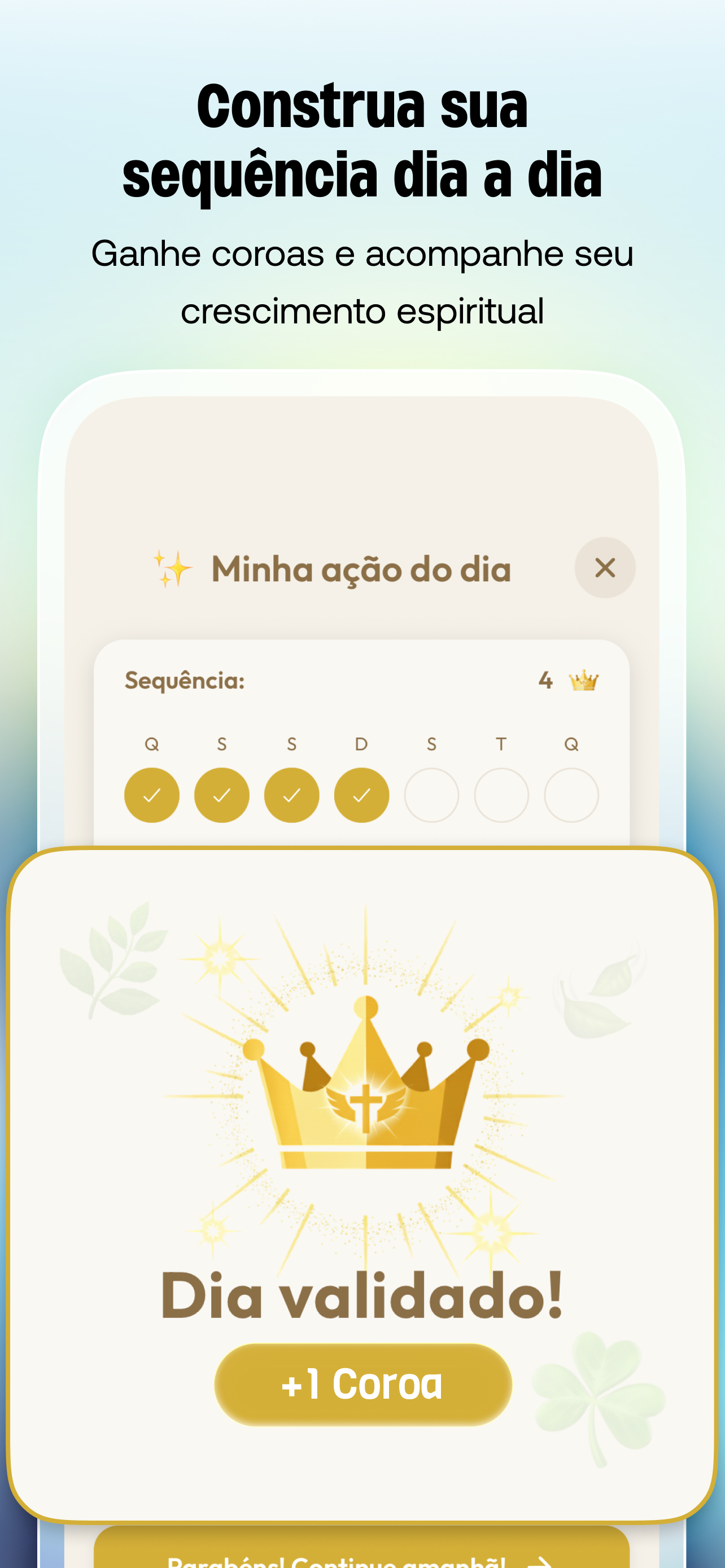Toggle the checkmark circle for day Q
This screenshot has height=1568, width=725.
coord(151,794)
